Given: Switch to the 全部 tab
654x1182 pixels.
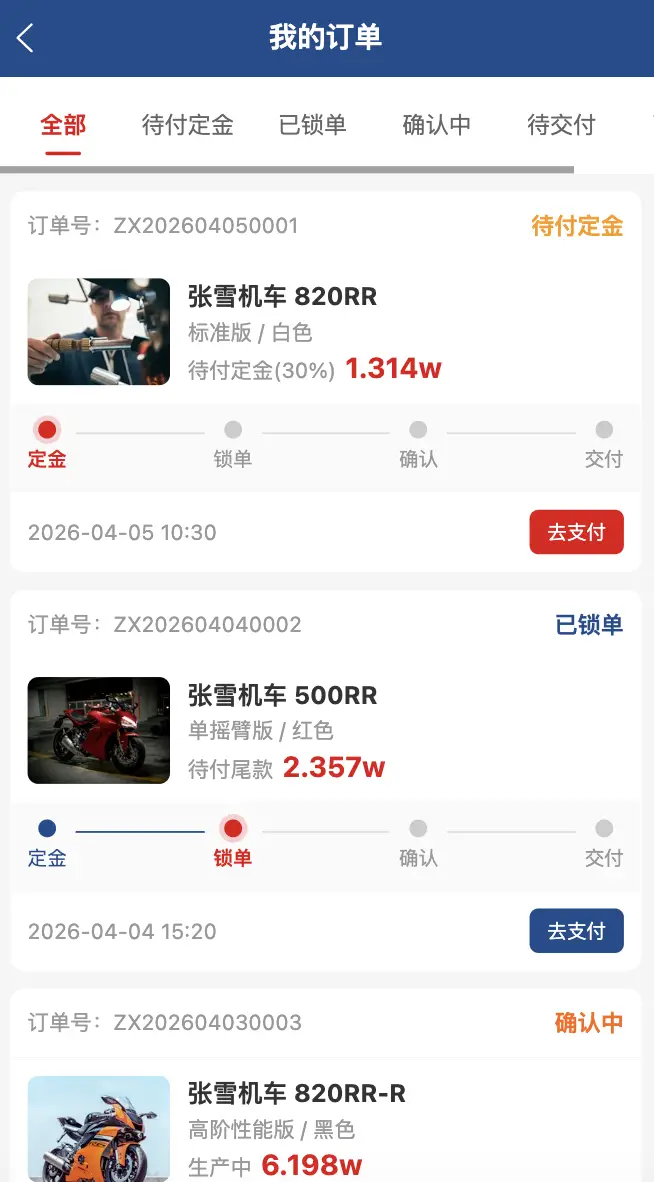Looking at the screenshot, I should [x=63, y=125].
